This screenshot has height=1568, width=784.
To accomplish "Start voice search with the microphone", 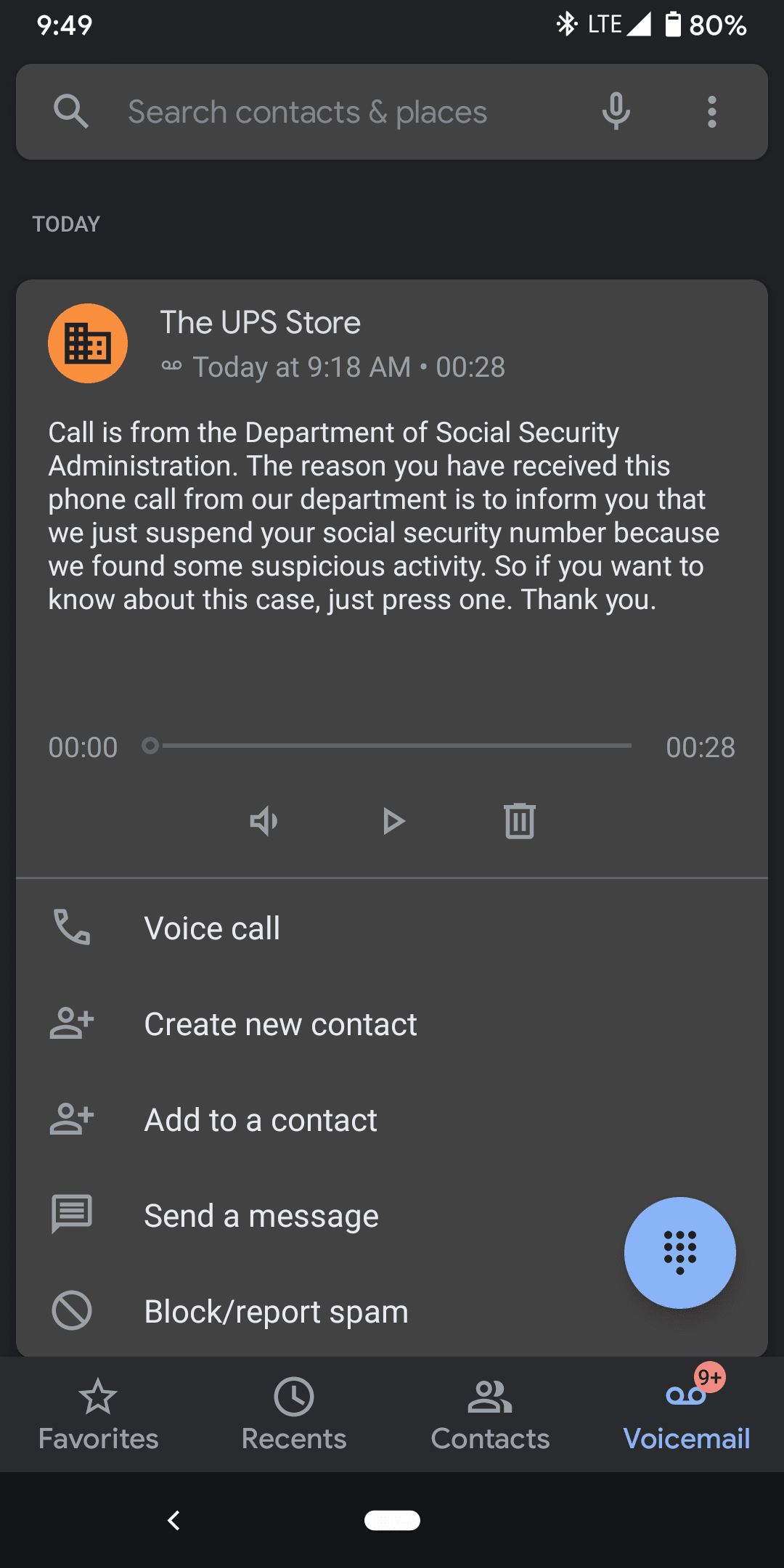I will coord(616,112).
